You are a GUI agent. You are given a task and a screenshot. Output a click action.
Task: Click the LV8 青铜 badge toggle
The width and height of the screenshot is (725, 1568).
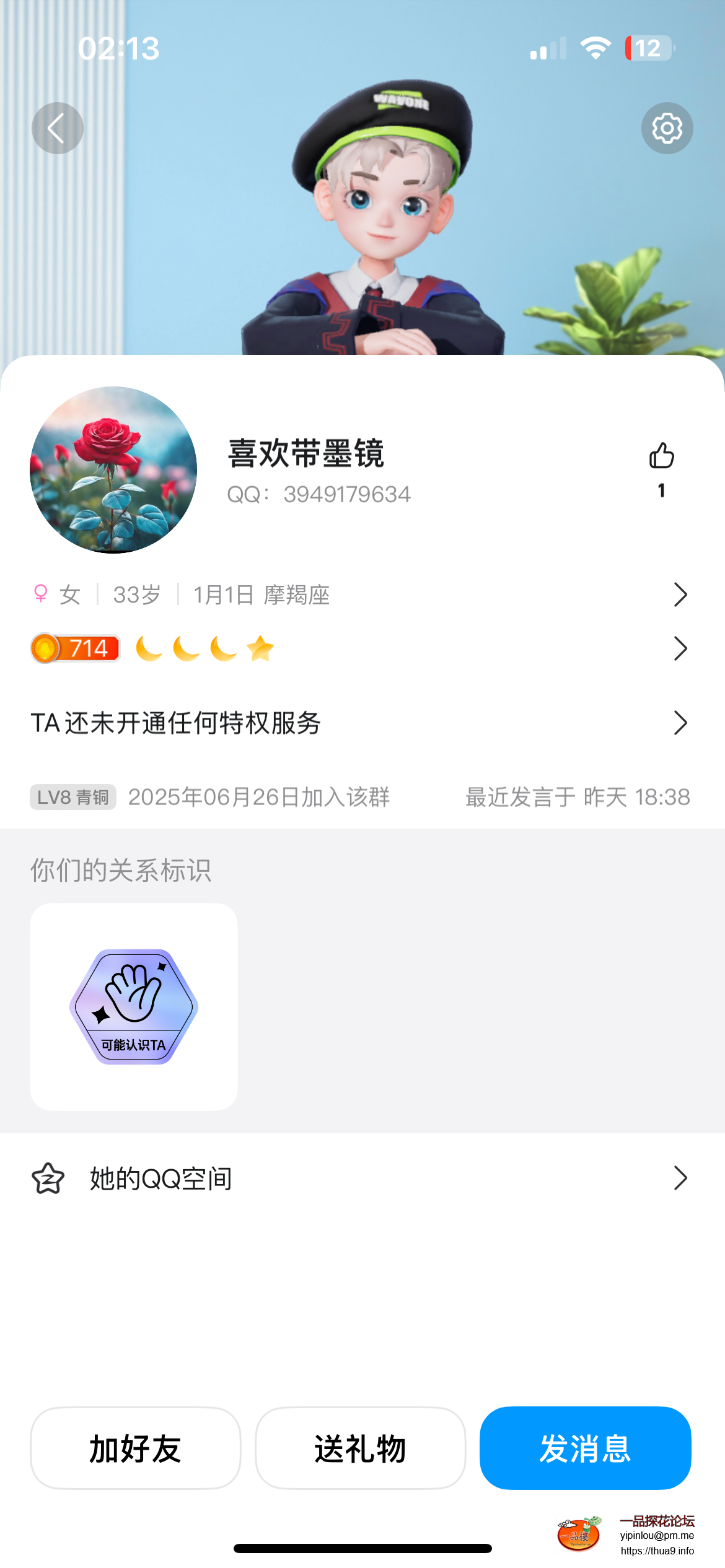(x=71, y=798)
